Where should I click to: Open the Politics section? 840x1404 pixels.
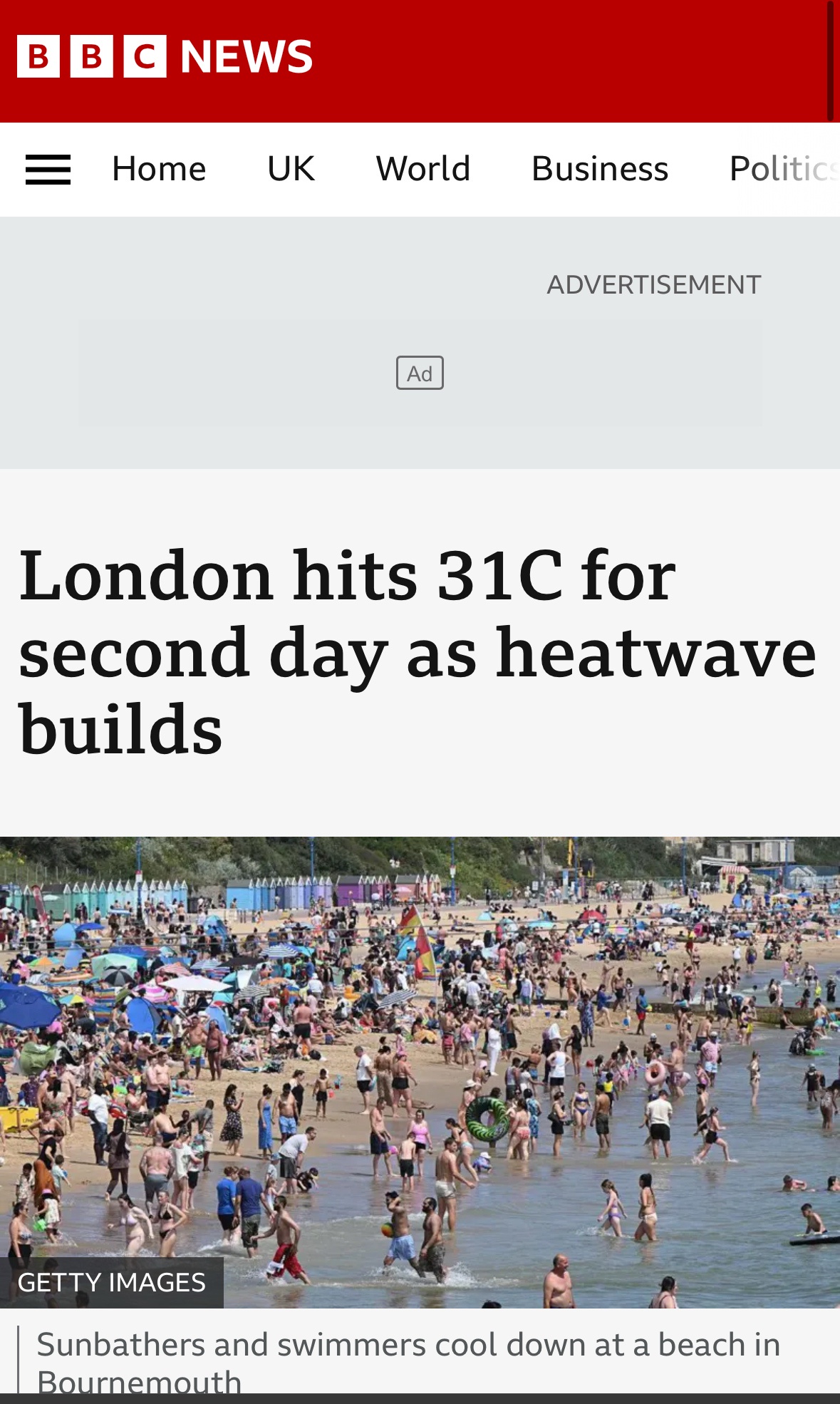click(782, 170)
